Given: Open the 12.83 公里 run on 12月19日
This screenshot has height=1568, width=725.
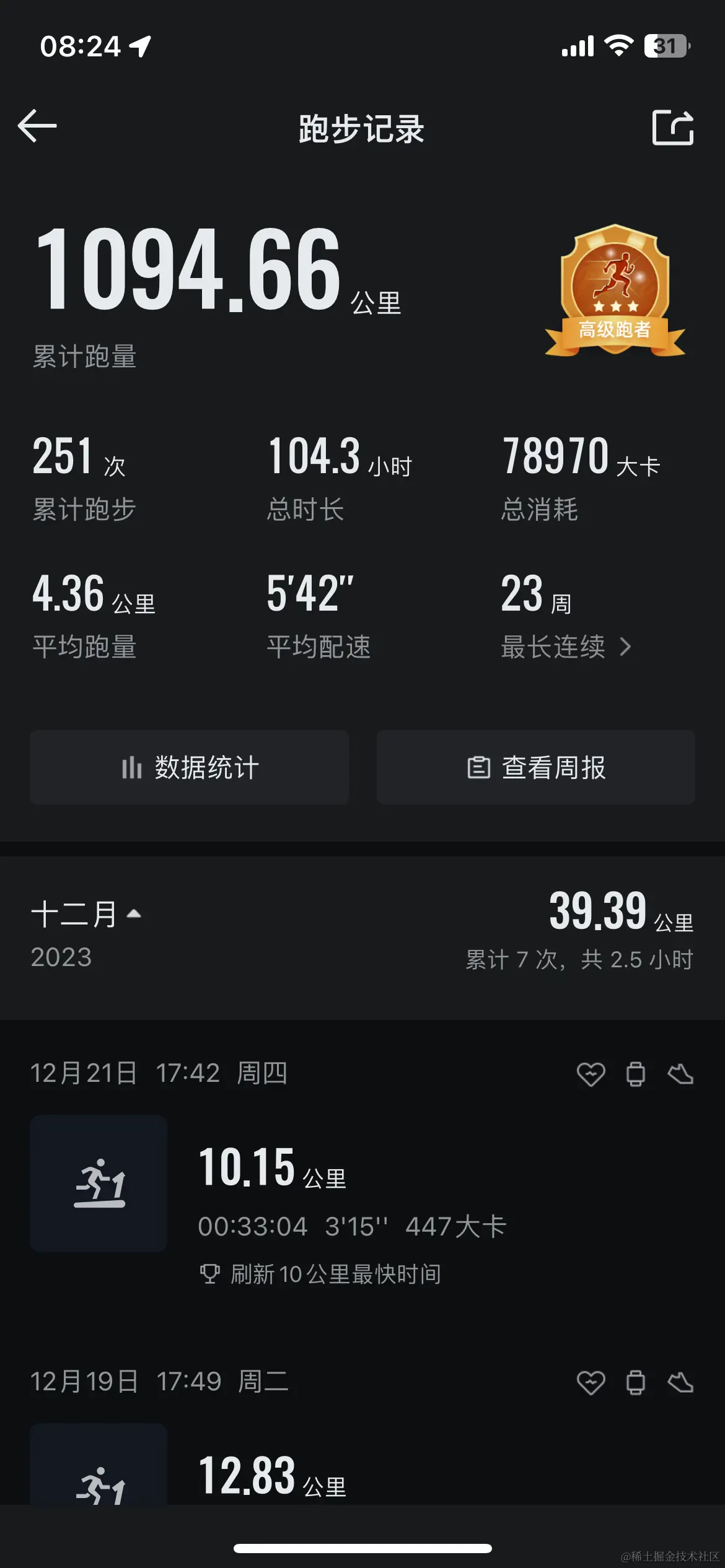Looking at the screenshot, I should pos(362,1474).
